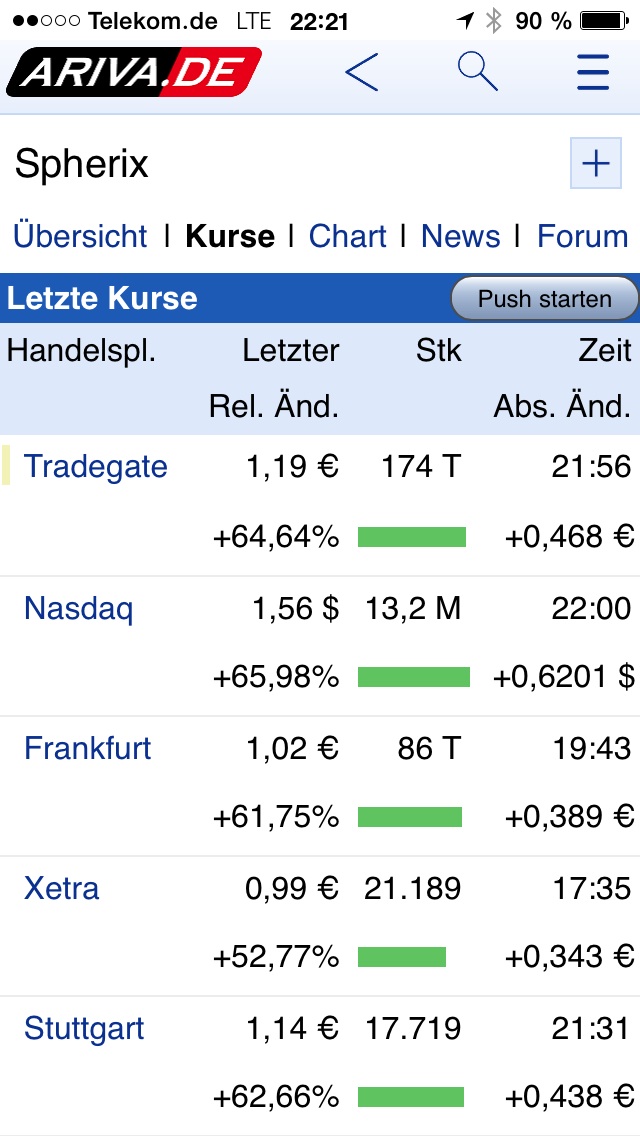The height and width of the screenshot is (1136, 640).
Task: Go to the Forum tab
Action: tap(582, 236)
